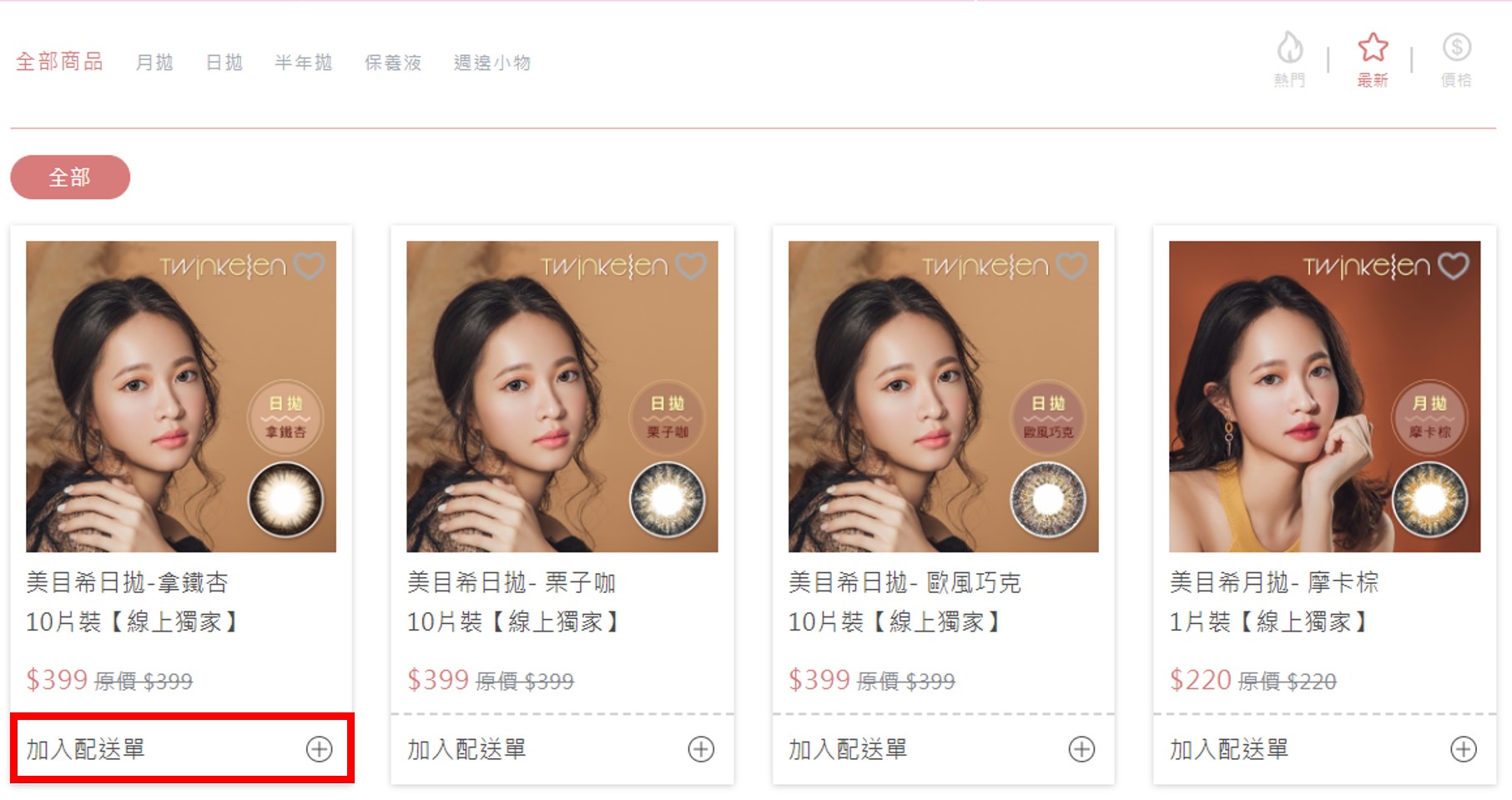
Task: Open the 半年拋 category
Action: coord(304,63)
